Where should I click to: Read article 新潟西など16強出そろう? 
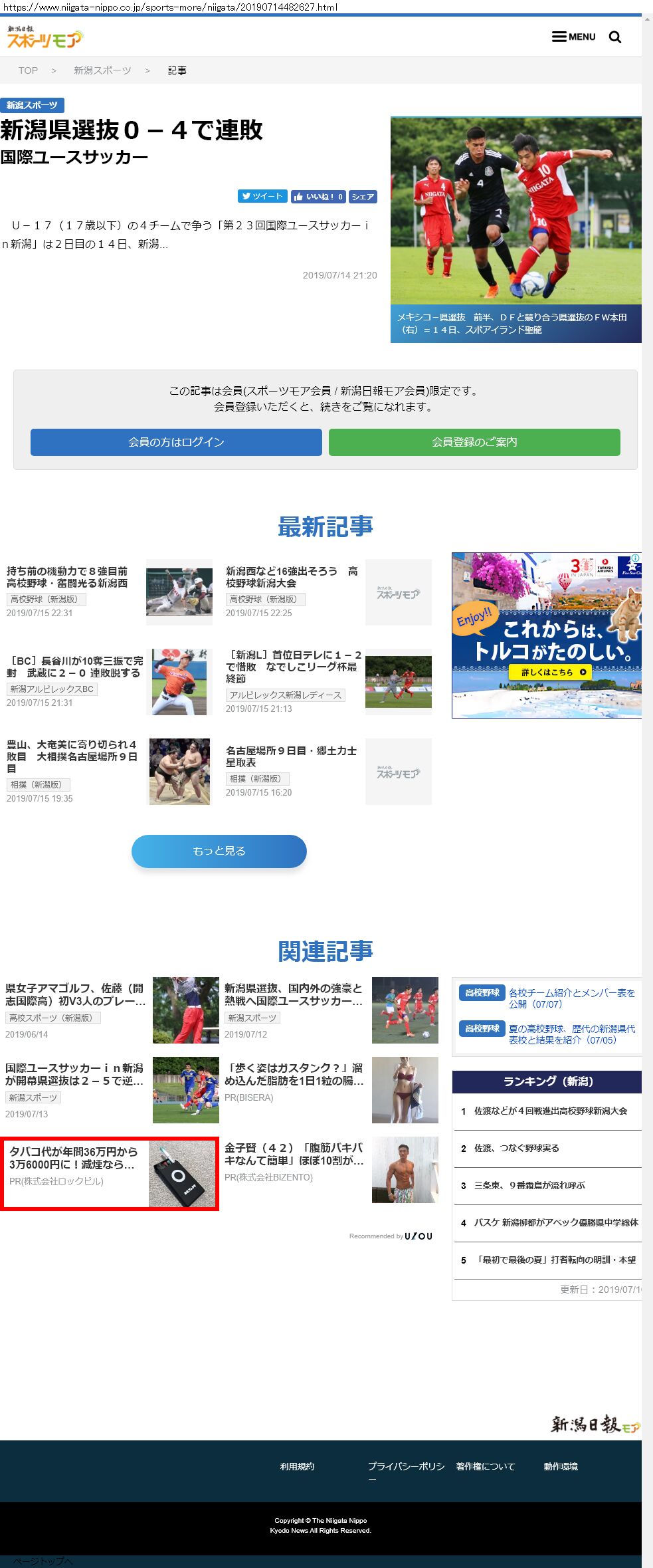pyautogui.click(x=291, y=577)
